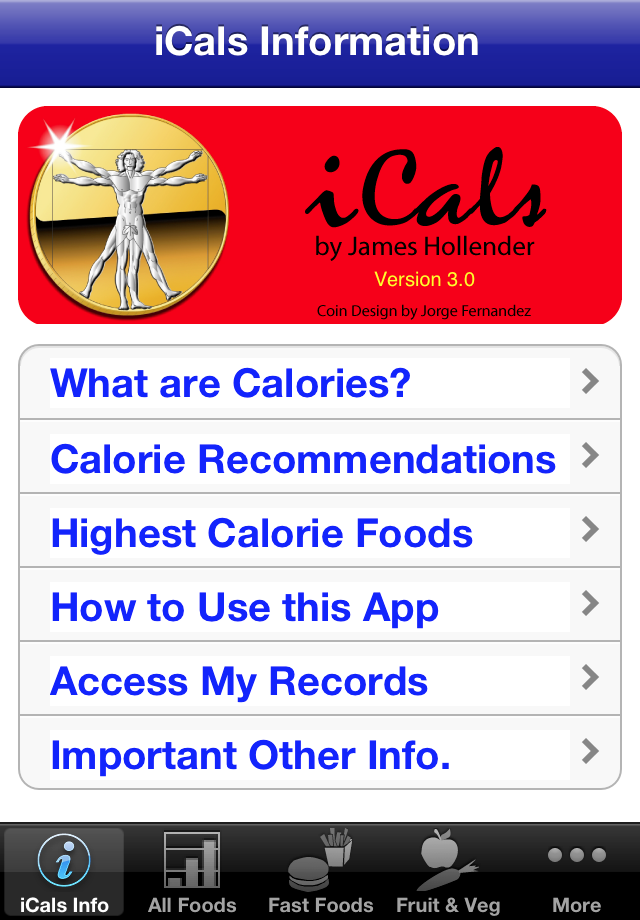Switch to the Fast Foods tab
Viewport: 640px width, 920px height.
(x=320, y=872)
